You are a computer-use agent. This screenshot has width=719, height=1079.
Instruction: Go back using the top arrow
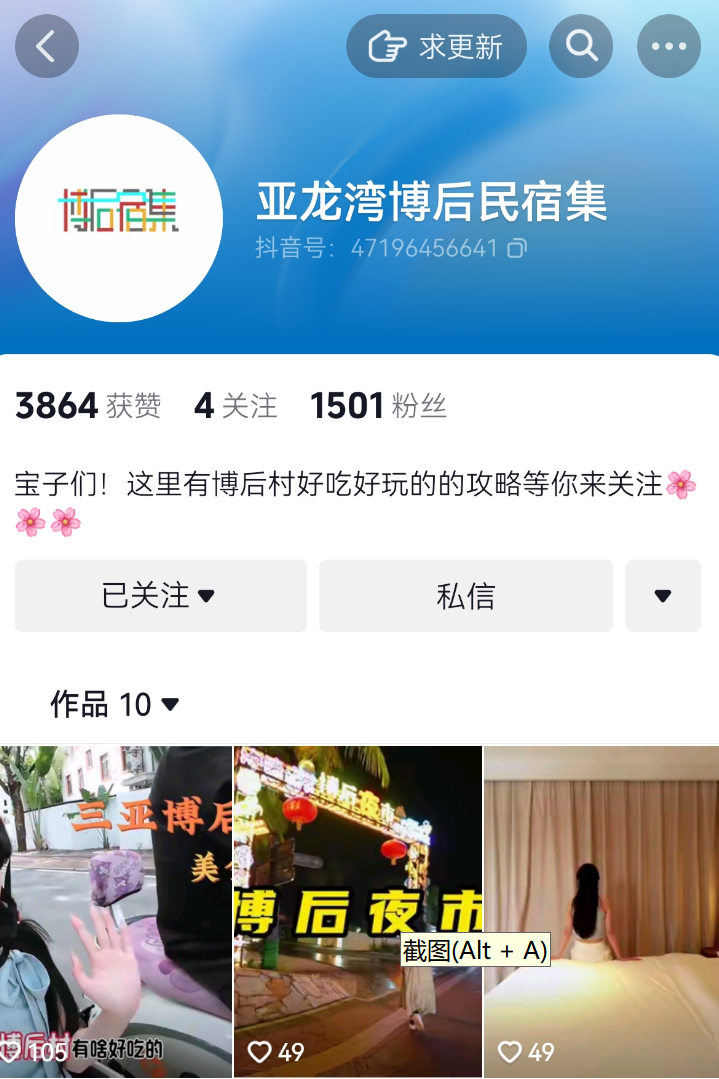point(46,46)
